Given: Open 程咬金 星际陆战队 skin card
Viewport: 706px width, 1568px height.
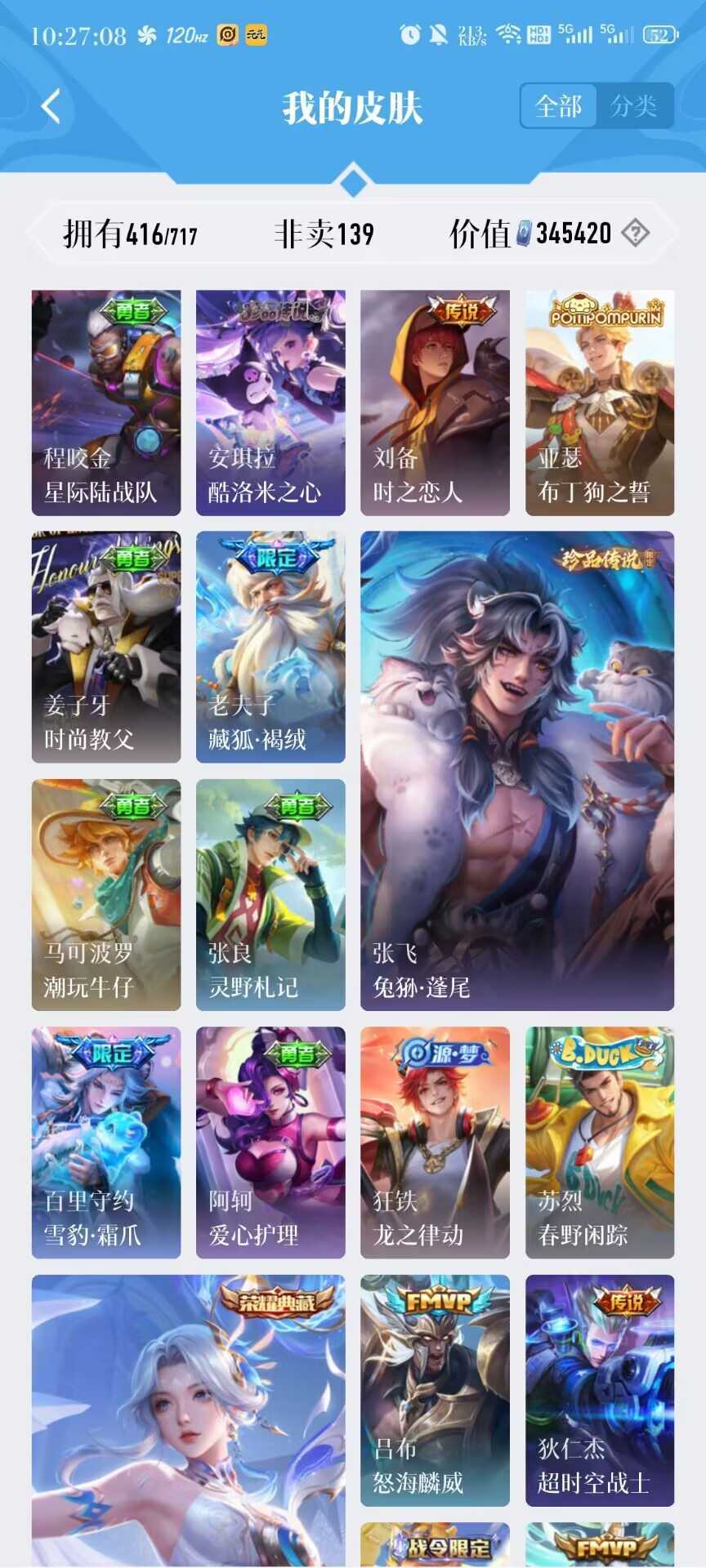Looking at the screenshot, I should click(x=106, y=403).
